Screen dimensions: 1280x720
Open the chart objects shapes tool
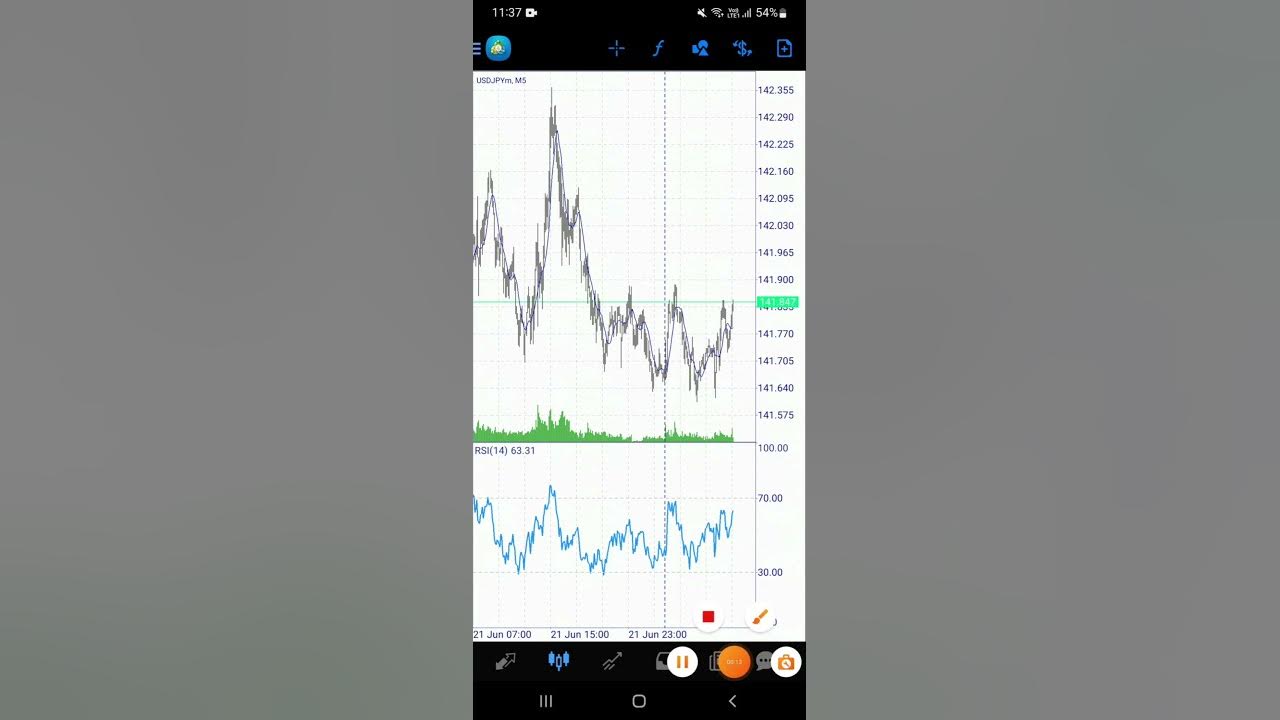click(x=700, y=48)
